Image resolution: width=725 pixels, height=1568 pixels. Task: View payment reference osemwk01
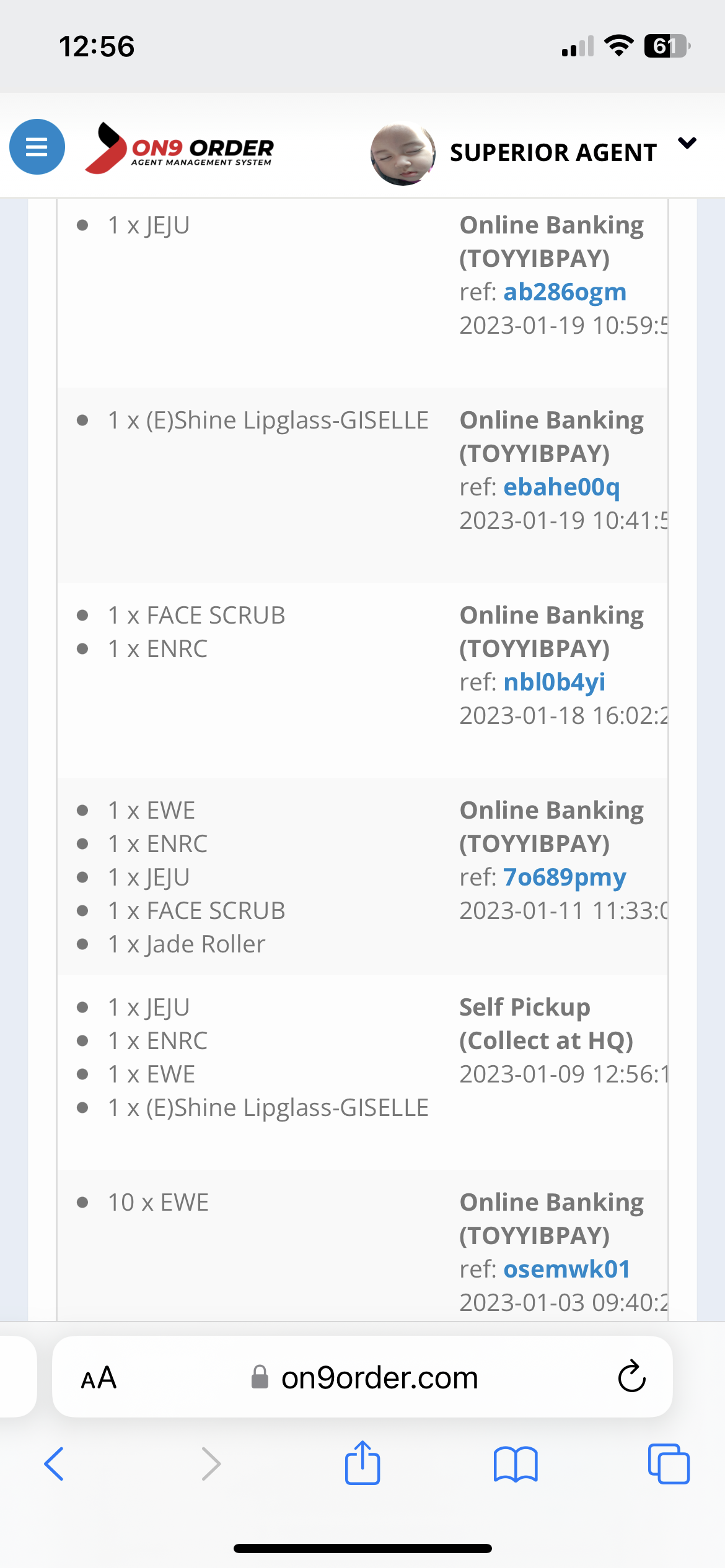(566, 1270)
